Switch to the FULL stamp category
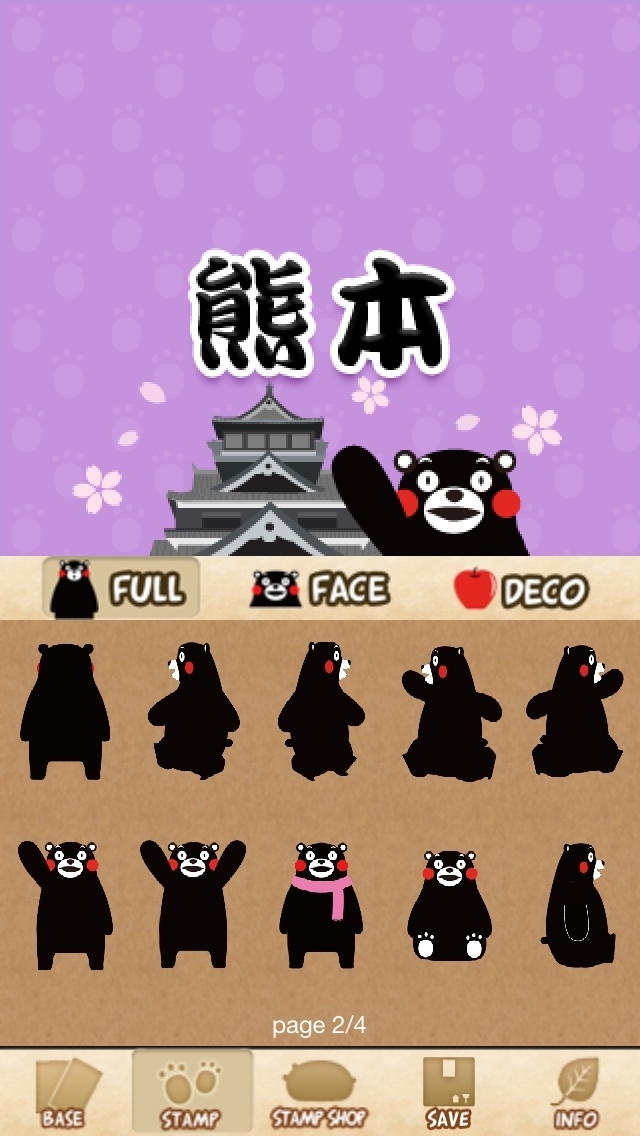 [120, 588]
